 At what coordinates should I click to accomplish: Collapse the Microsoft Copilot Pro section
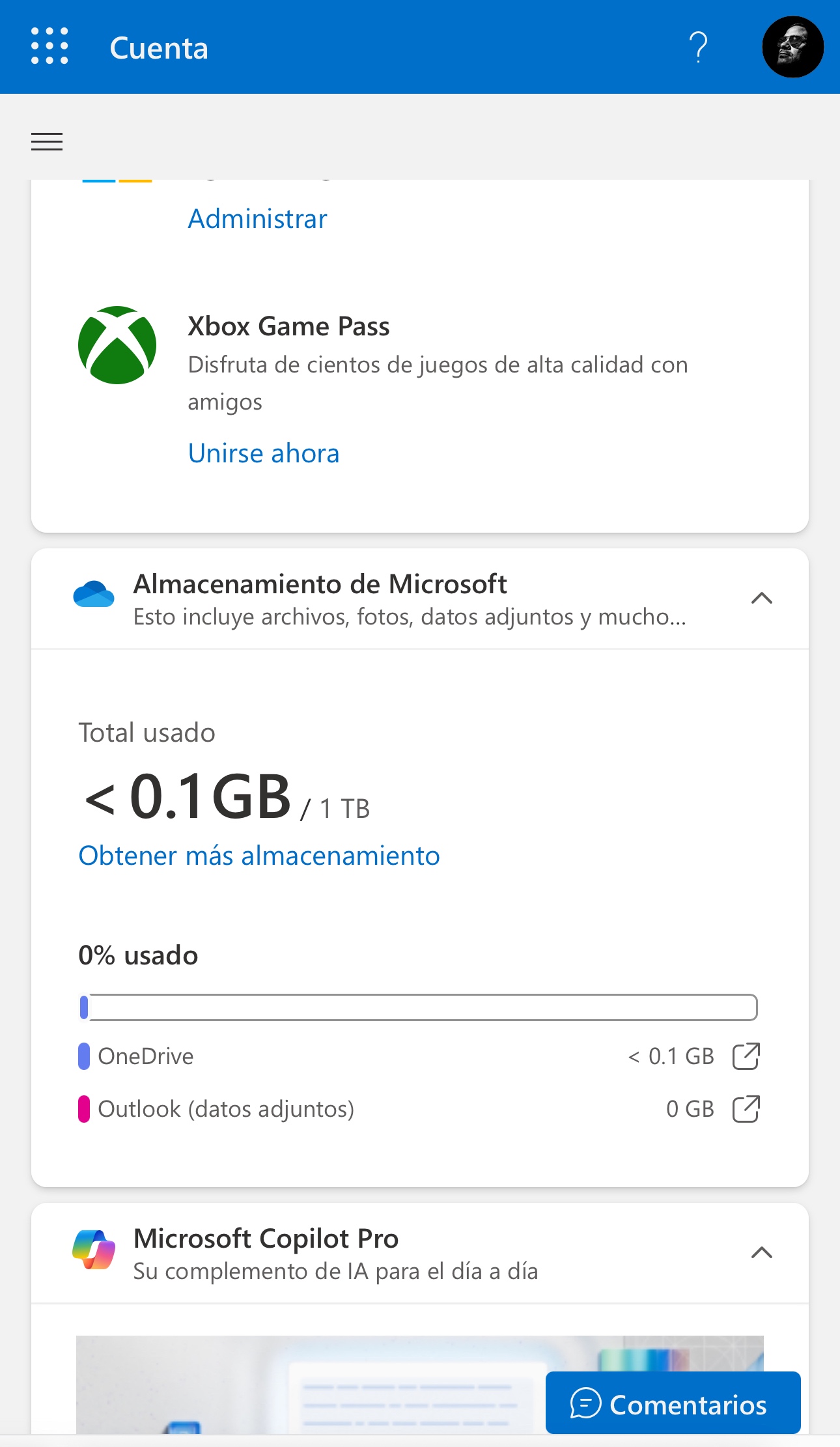[x=761, y=1252]
